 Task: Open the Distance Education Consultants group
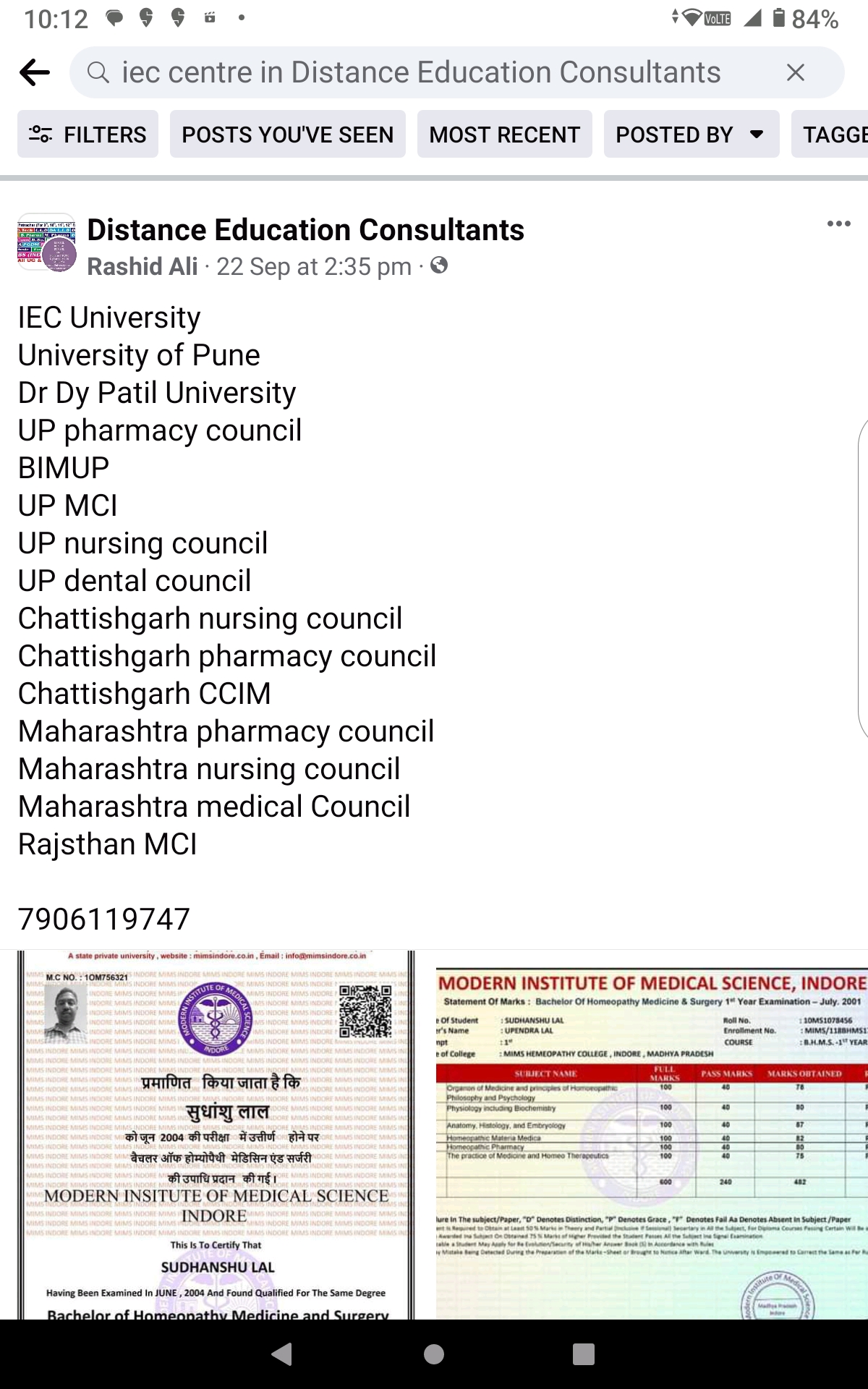point(305,230)
